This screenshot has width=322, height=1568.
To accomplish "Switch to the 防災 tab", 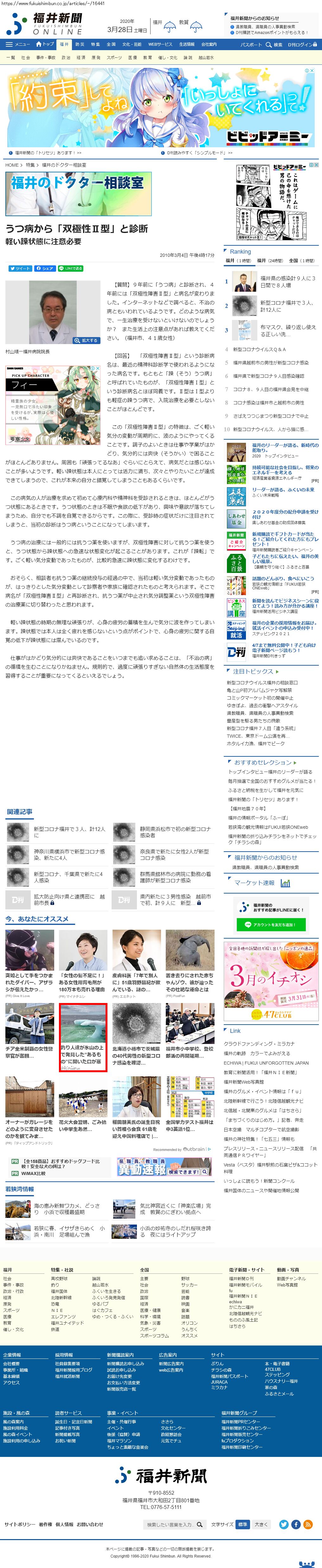I will coord(80,44).
